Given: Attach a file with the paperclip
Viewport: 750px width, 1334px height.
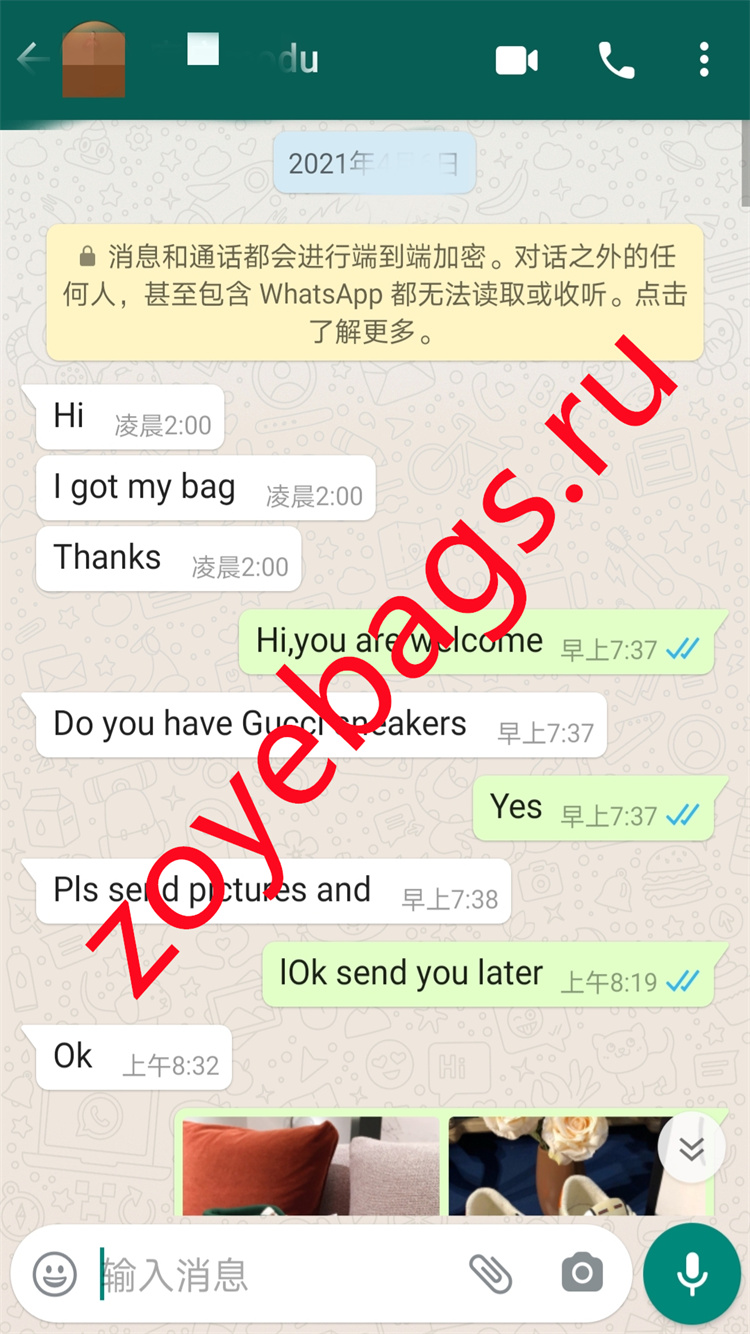Looking at the screenshot, I should pos(490,1273).
